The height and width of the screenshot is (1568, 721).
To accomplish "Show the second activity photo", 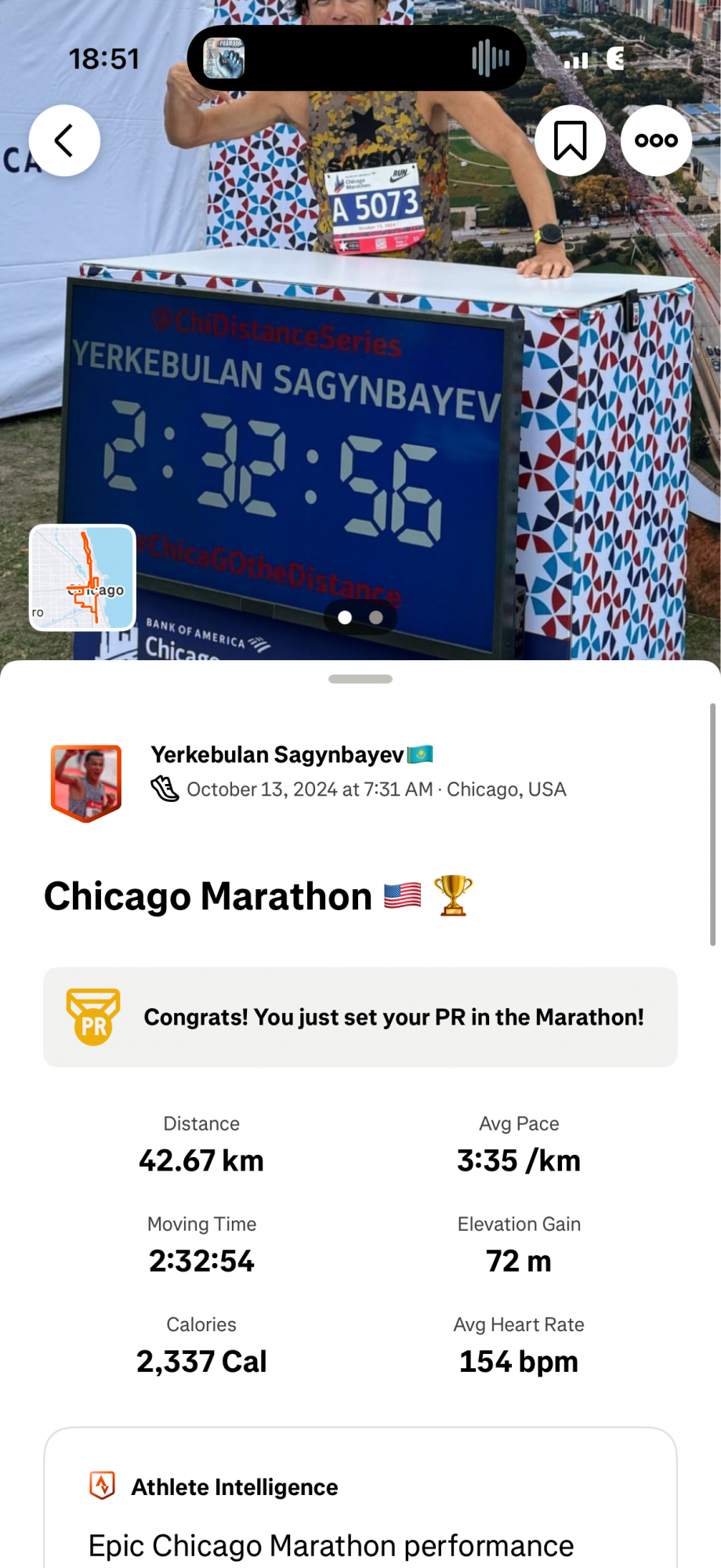I will click(x=376, y=618).
